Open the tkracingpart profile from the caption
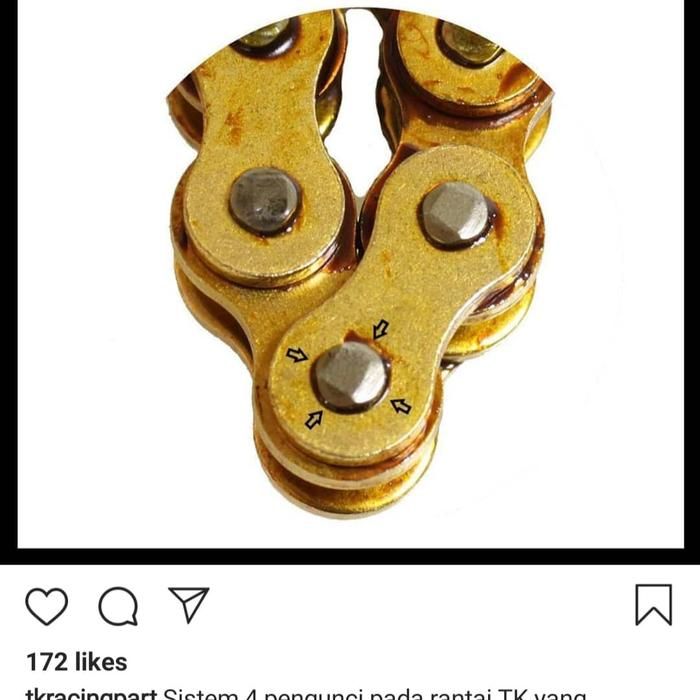 [x=91, y=693]
